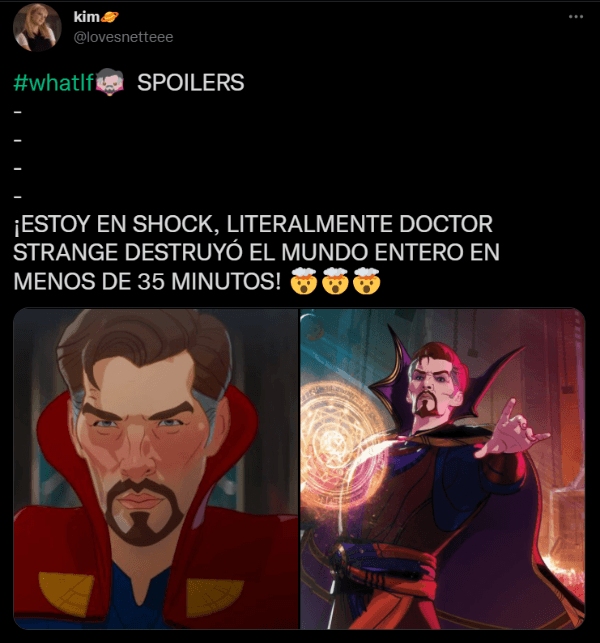Open kim's profile picture

[x=37, y=27]
